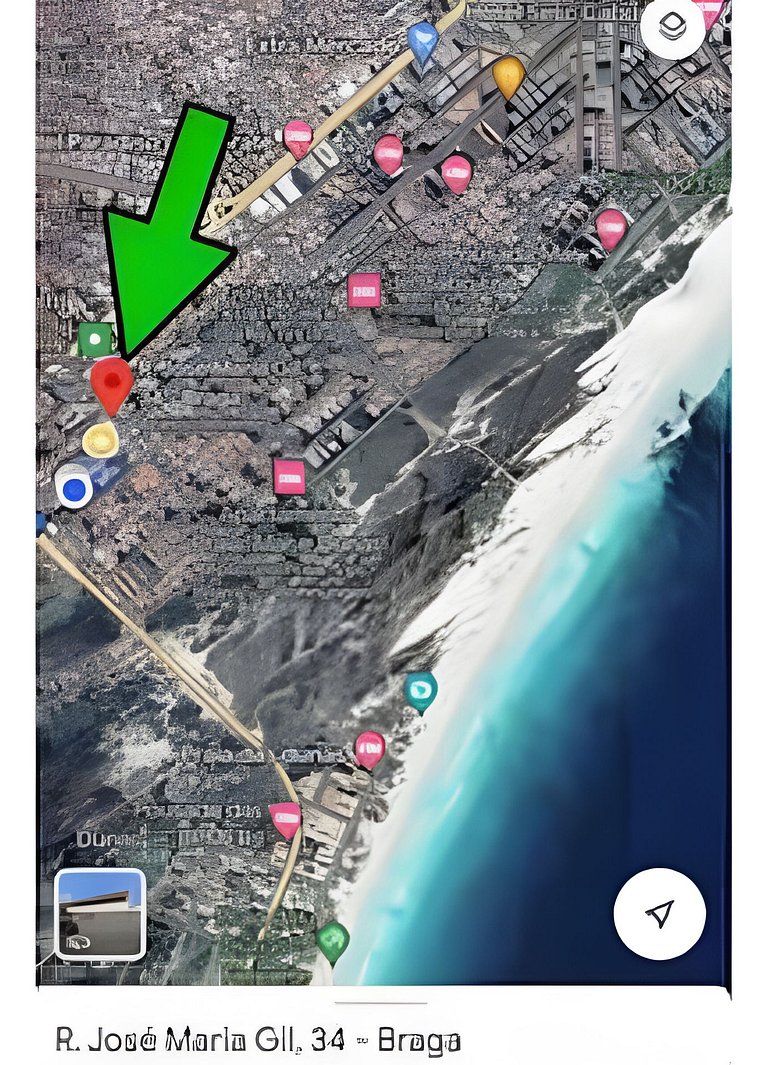Select the teal pin near the beach

tap(420, 690)
